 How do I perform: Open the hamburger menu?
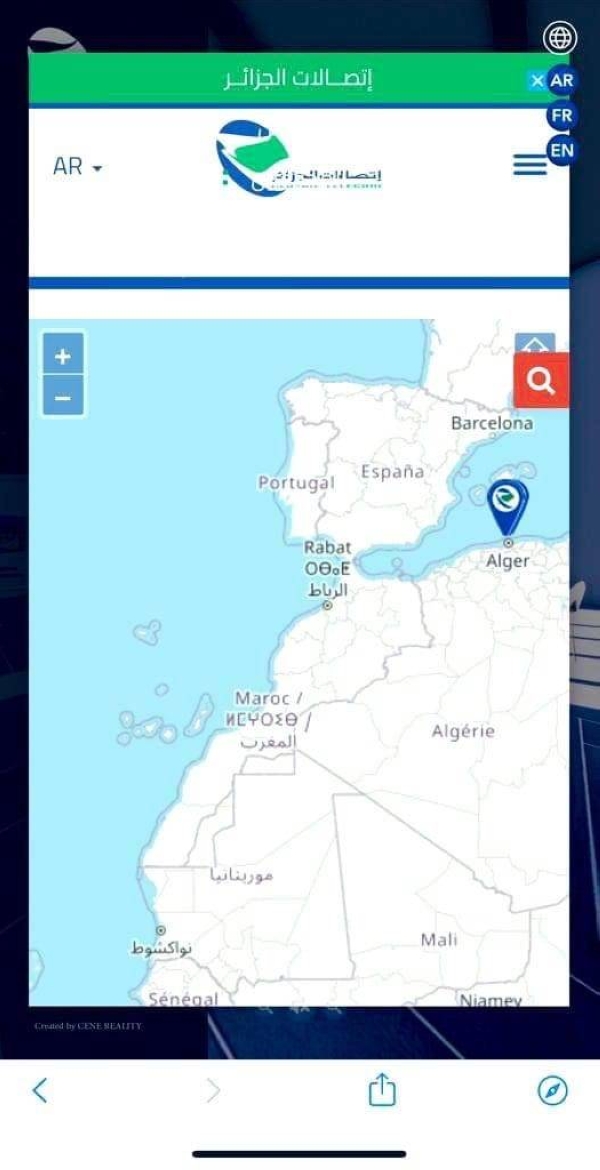click(x=530, y=166)
